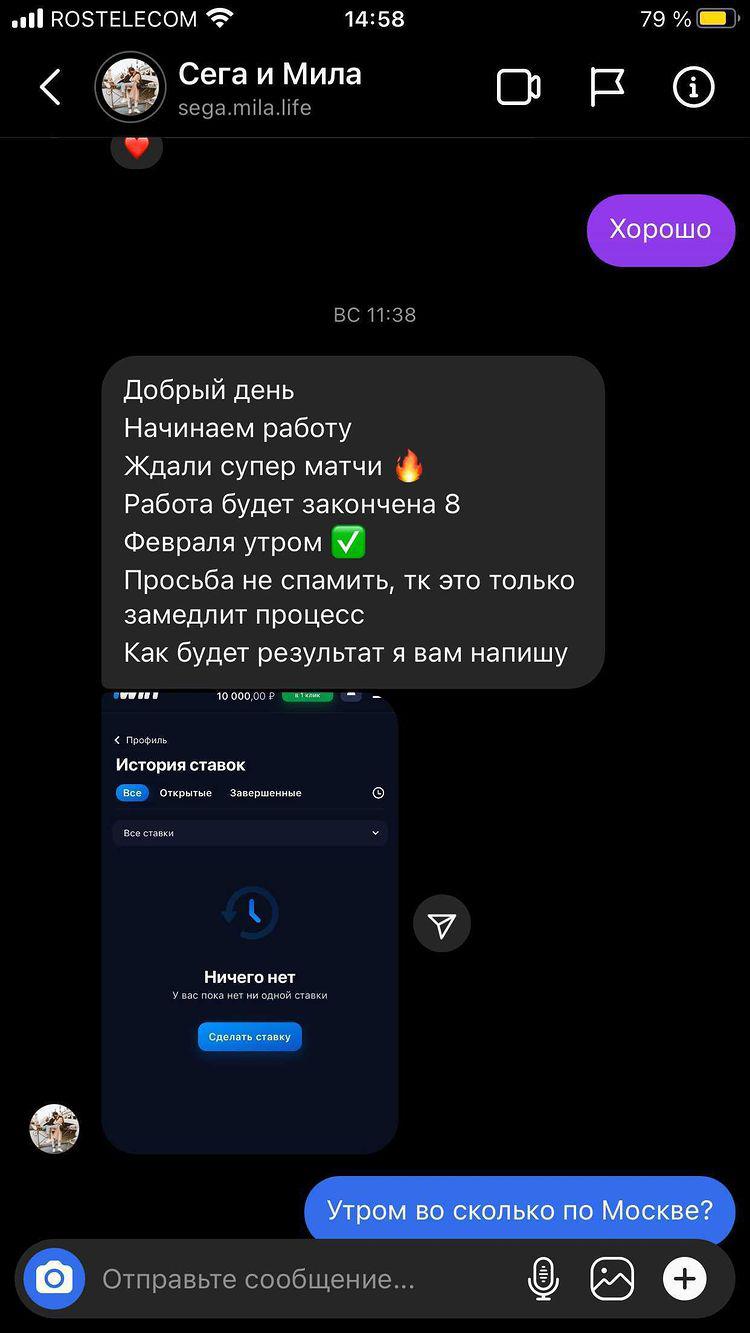Open the chat info details
Screen dimensions: 750x1333
click(x=694, y=88)
